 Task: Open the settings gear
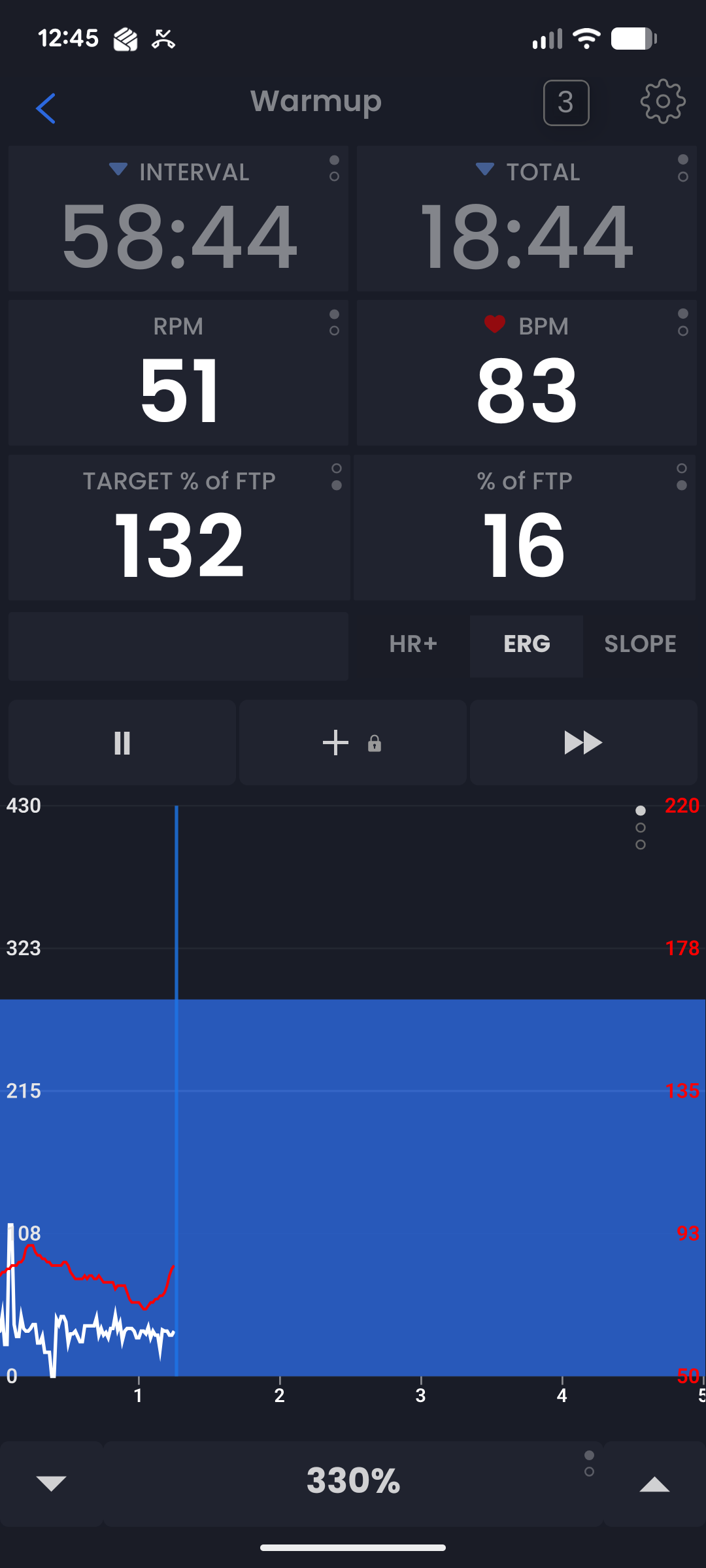coord(662,102)
